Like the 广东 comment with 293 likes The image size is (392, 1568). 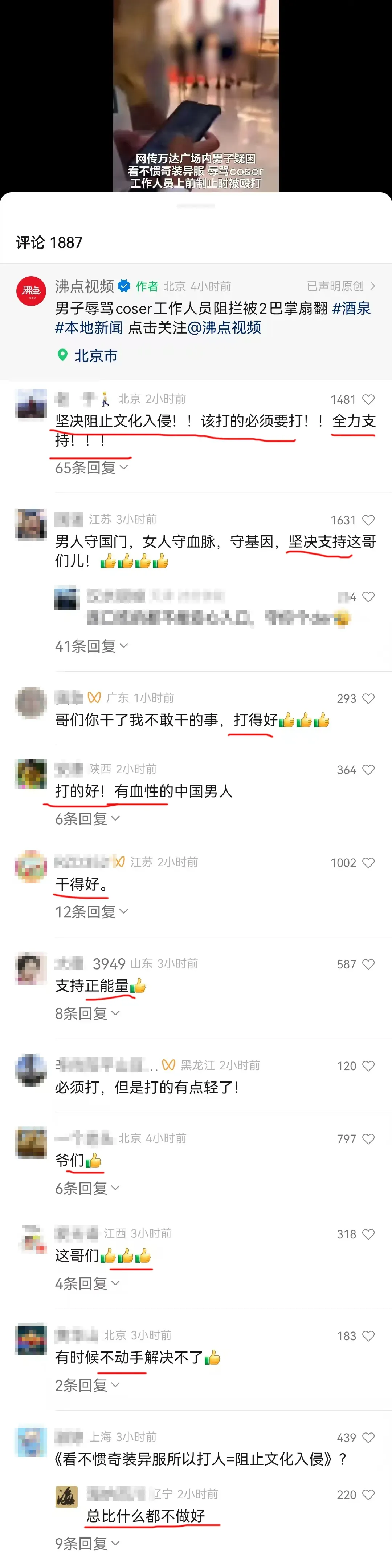368,699
